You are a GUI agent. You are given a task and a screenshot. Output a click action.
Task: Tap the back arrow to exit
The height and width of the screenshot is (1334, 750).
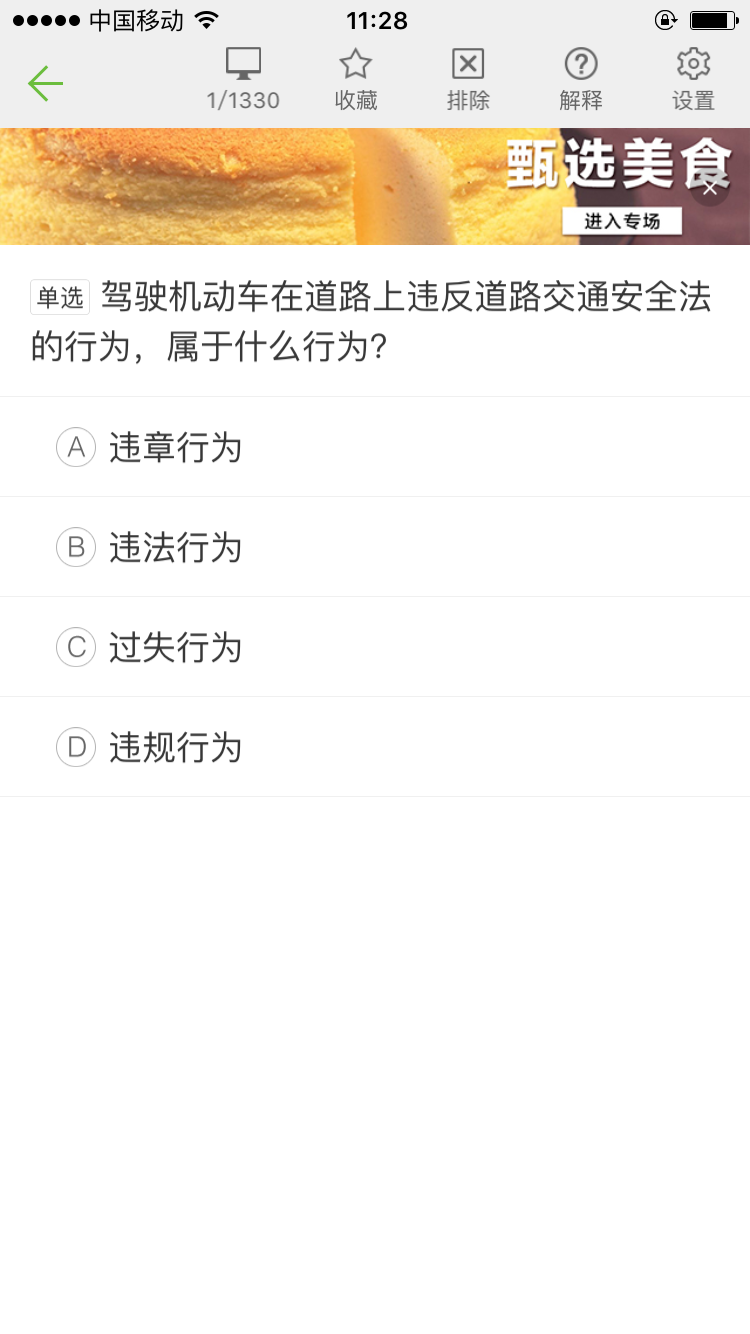point(44,84)
